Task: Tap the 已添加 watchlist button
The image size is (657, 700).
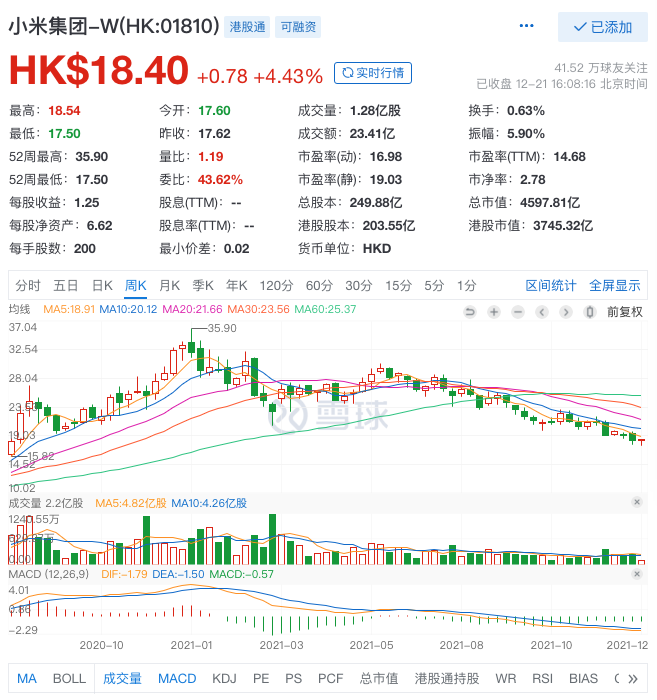Action: pyautogui.click(x=603, y=27)
